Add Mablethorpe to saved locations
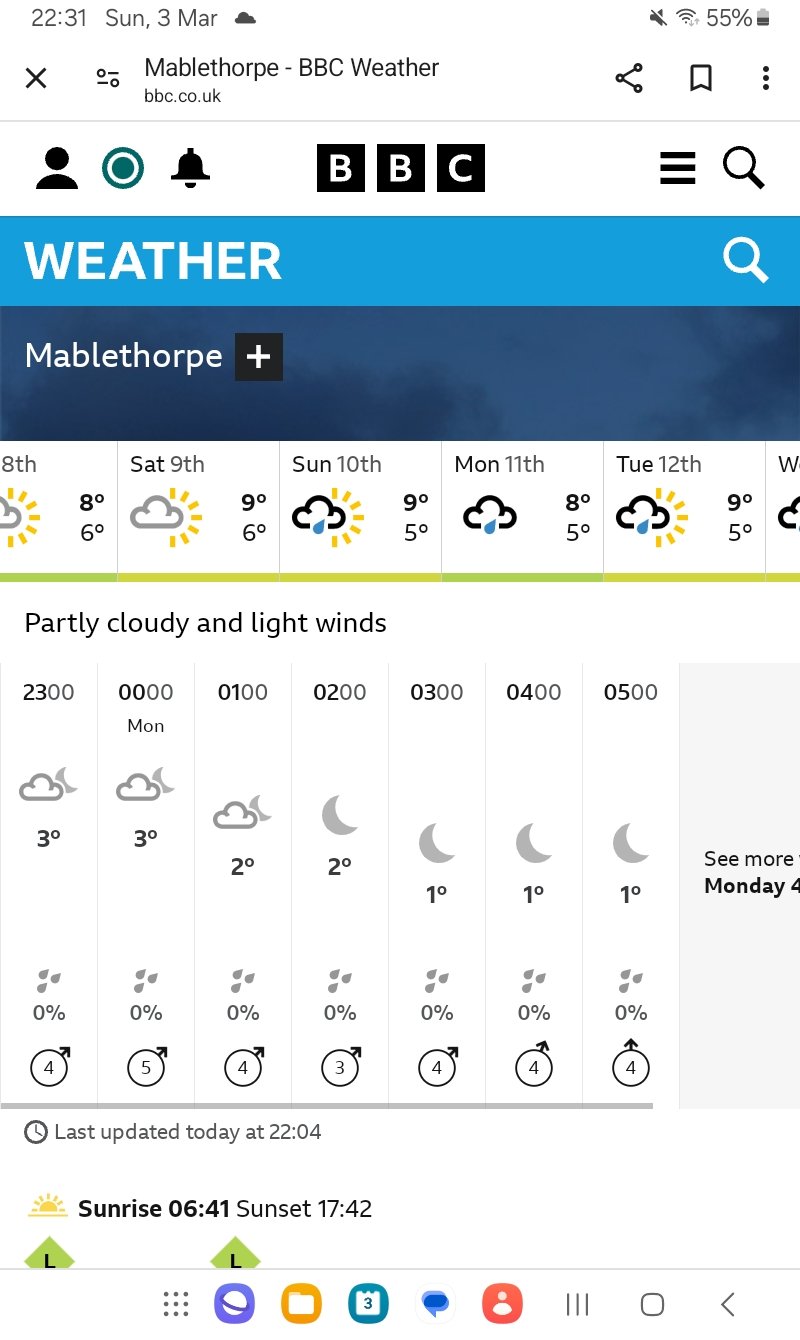Screen dimensions: 800x1340 coord(259,357)
